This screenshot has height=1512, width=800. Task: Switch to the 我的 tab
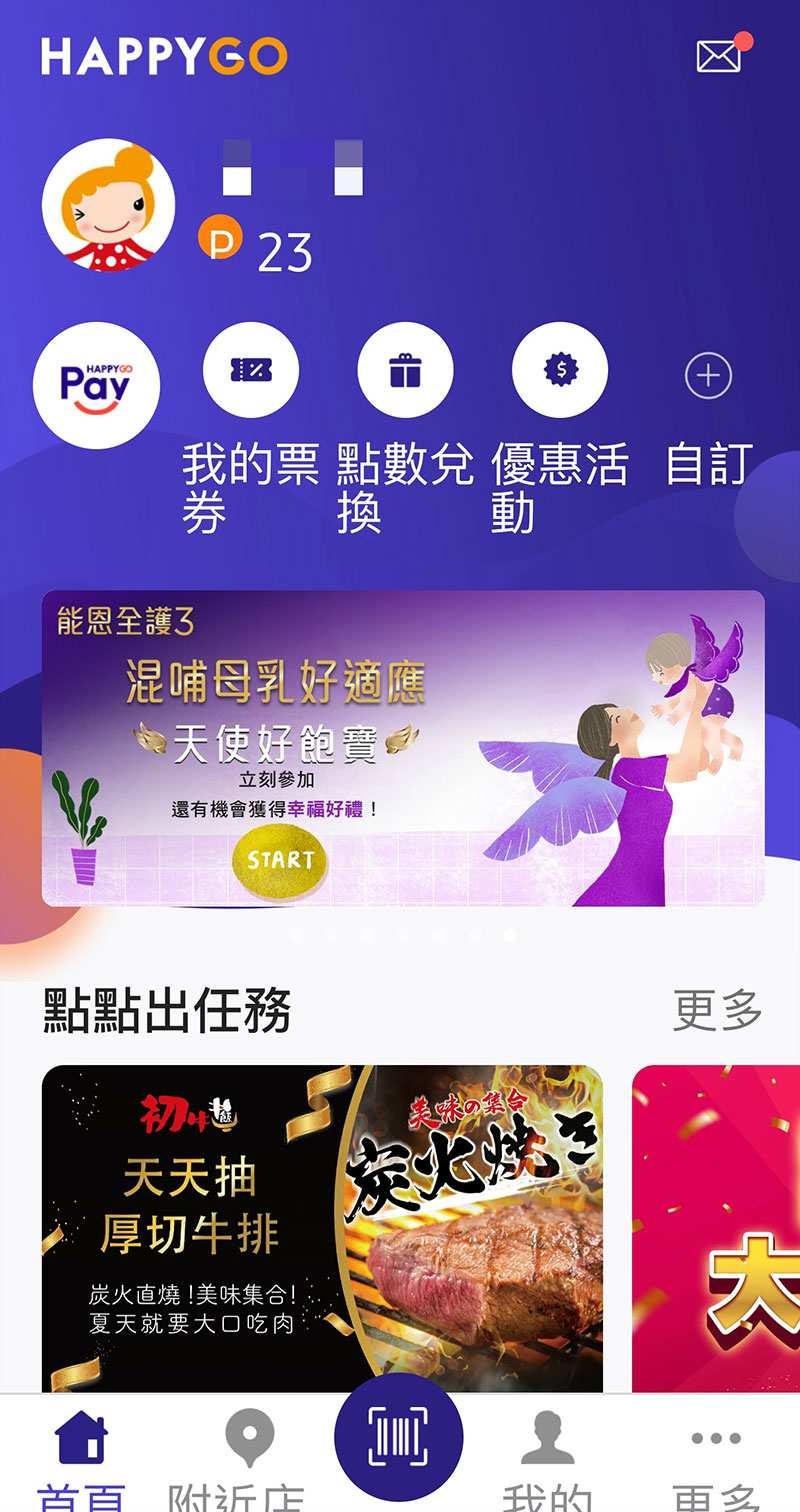[547, 1458]
